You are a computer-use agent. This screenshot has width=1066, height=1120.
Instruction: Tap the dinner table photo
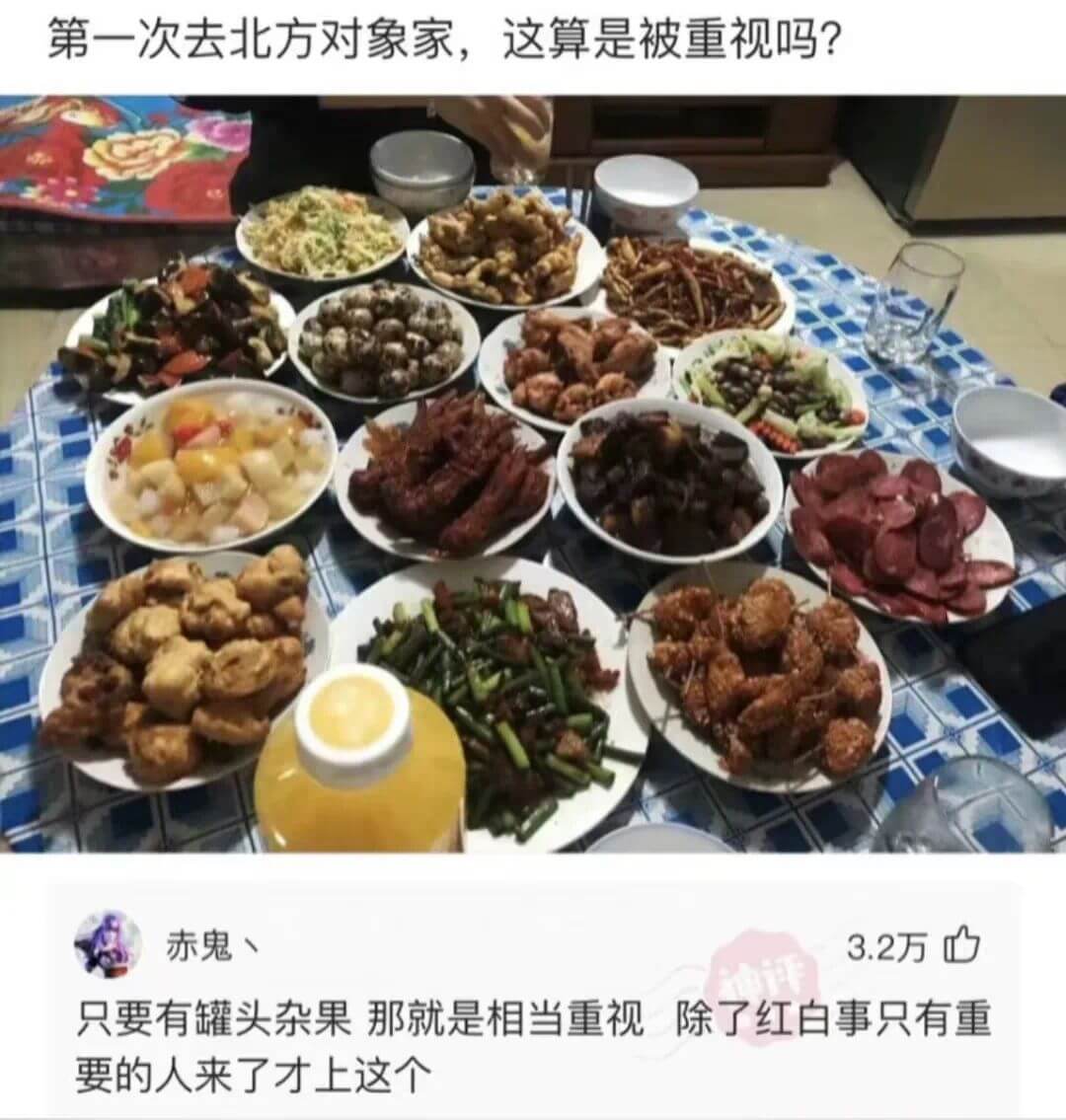[533, 474]
